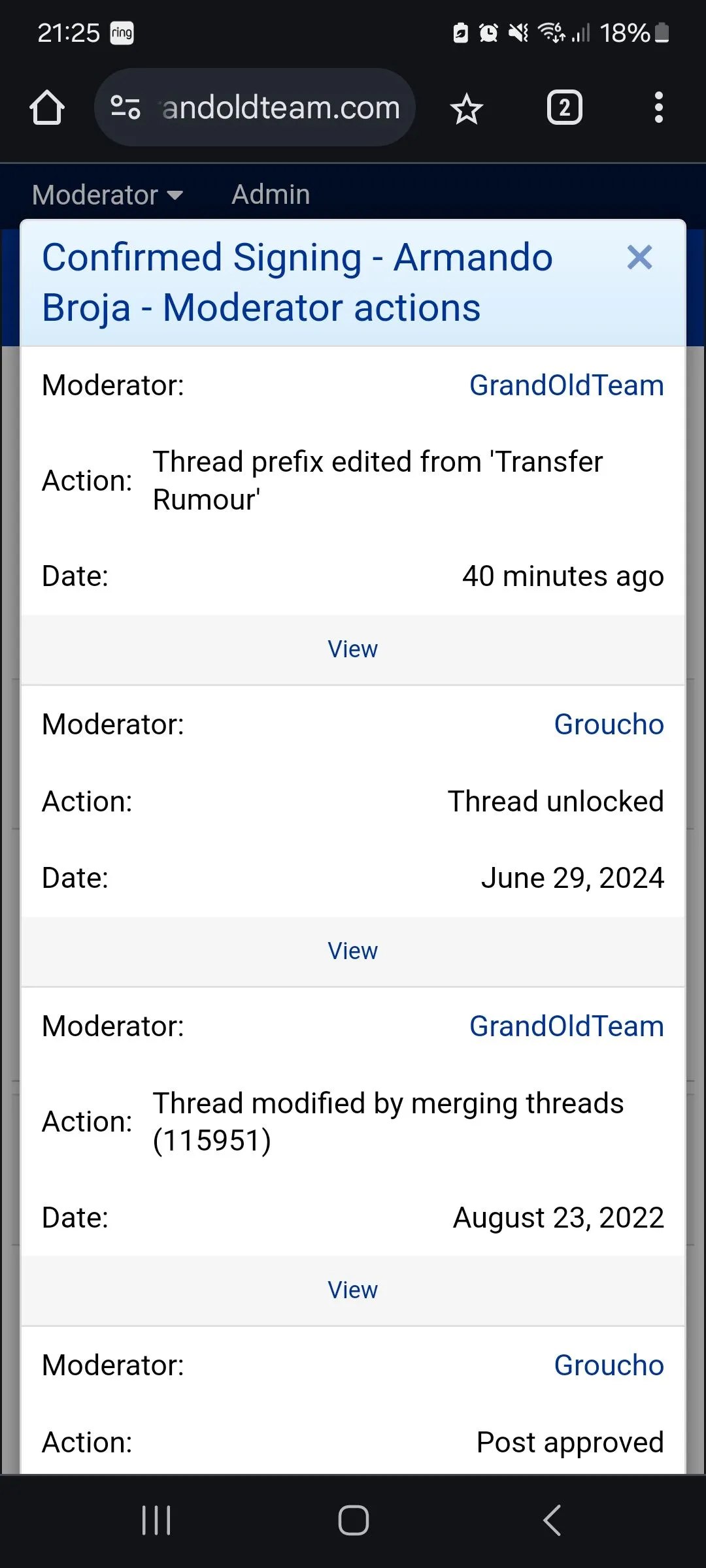Select the Admin menu item
This screenshot has width=706, height=1568.
pyautogui.click(x=270, y=194)
